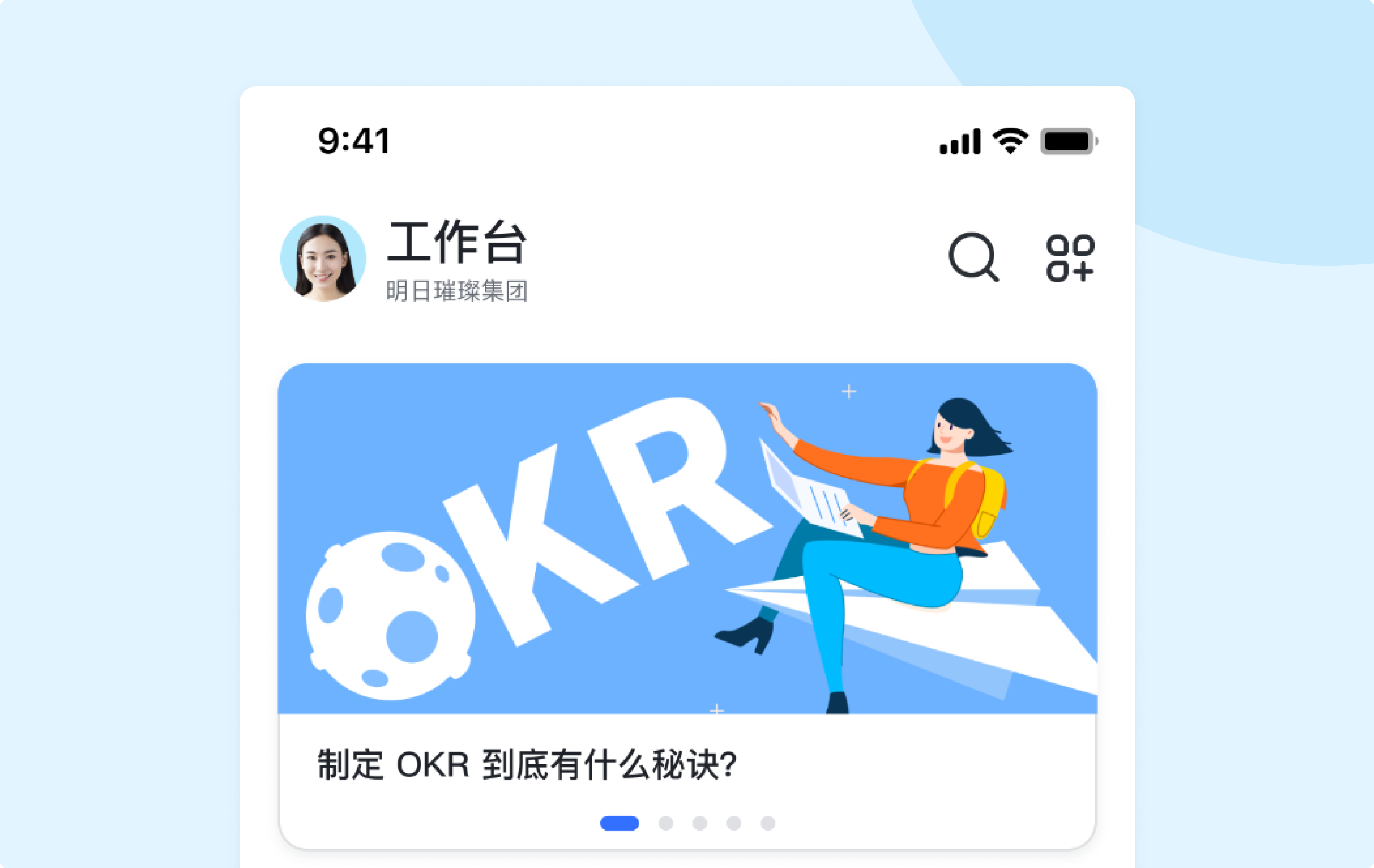Tap the profile avatar beside 工作台

point(323,258)
